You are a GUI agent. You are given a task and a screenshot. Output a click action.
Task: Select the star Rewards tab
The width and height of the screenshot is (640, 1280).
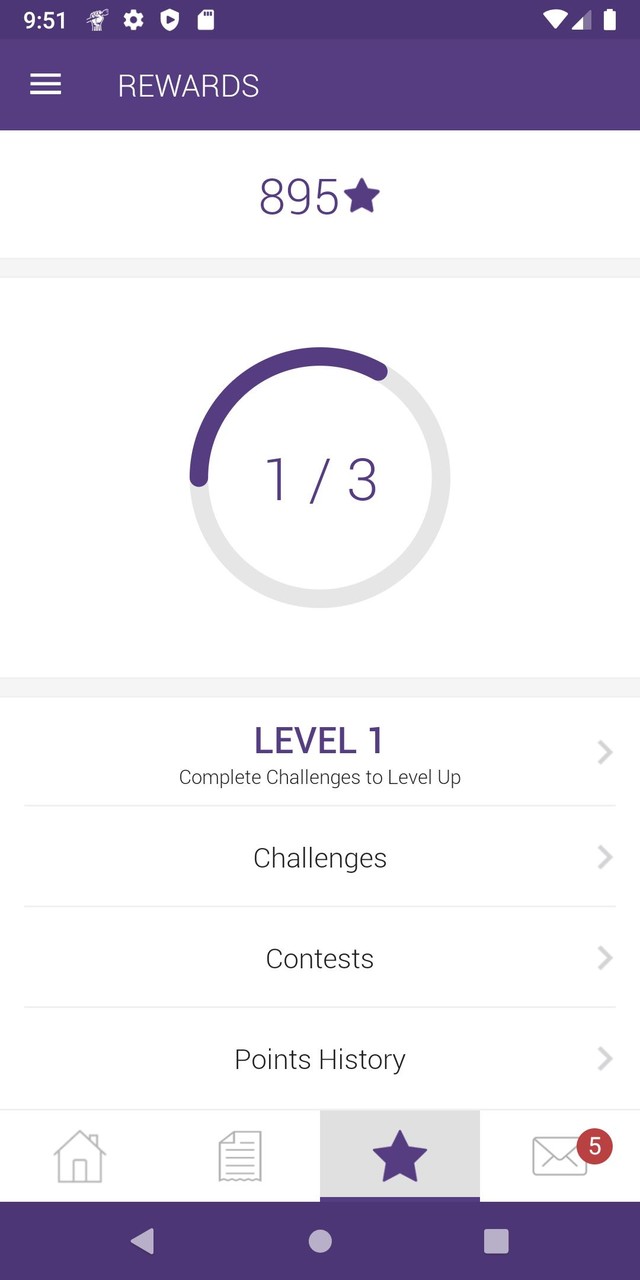click(400, 1156)
